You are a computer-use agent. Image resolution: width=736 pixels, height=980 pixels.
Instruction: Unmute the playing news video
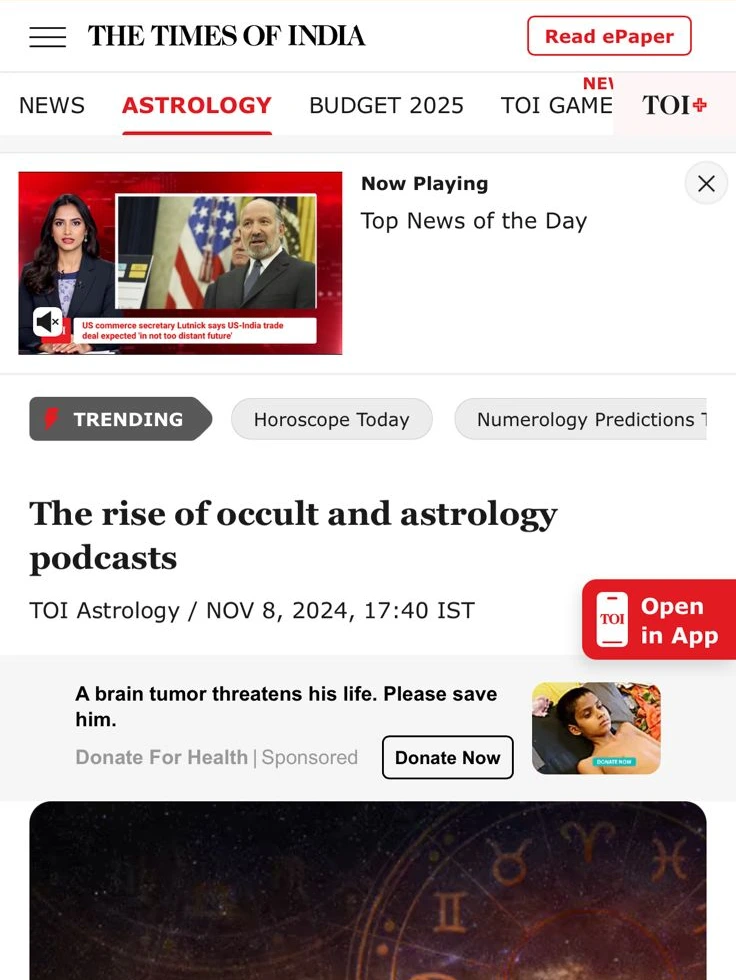[x=47, y=322]
